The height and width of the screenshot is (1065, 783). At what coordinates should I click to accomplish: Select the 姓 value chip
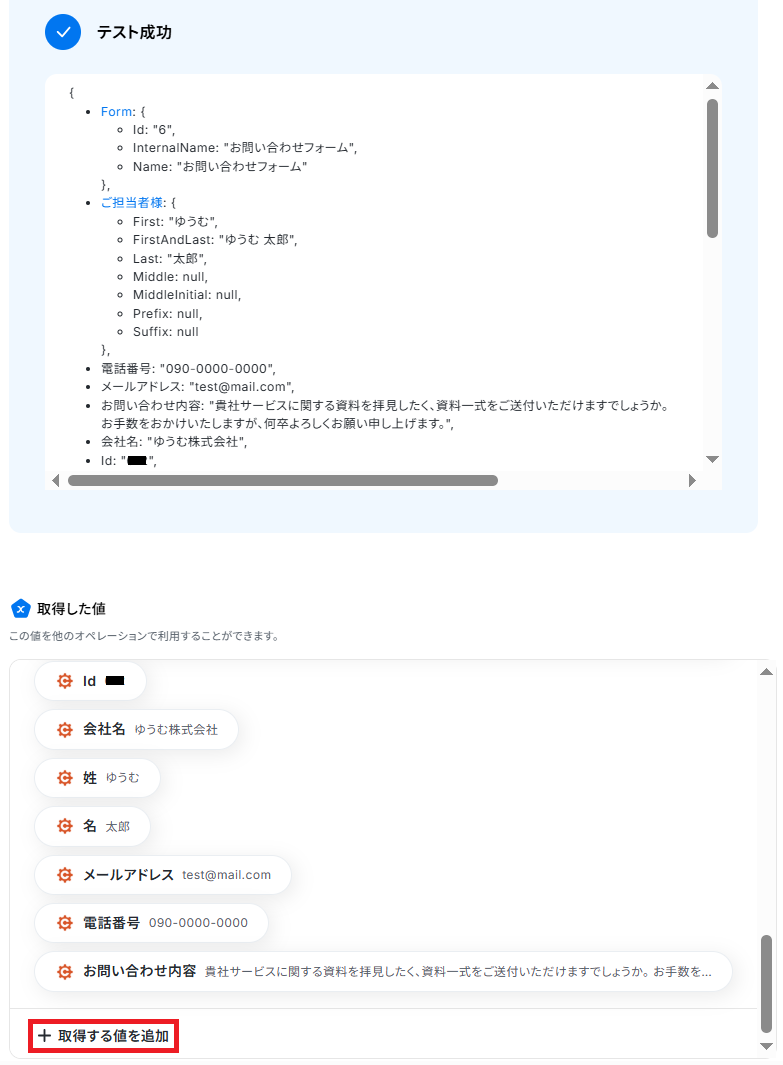pos(97,777)
